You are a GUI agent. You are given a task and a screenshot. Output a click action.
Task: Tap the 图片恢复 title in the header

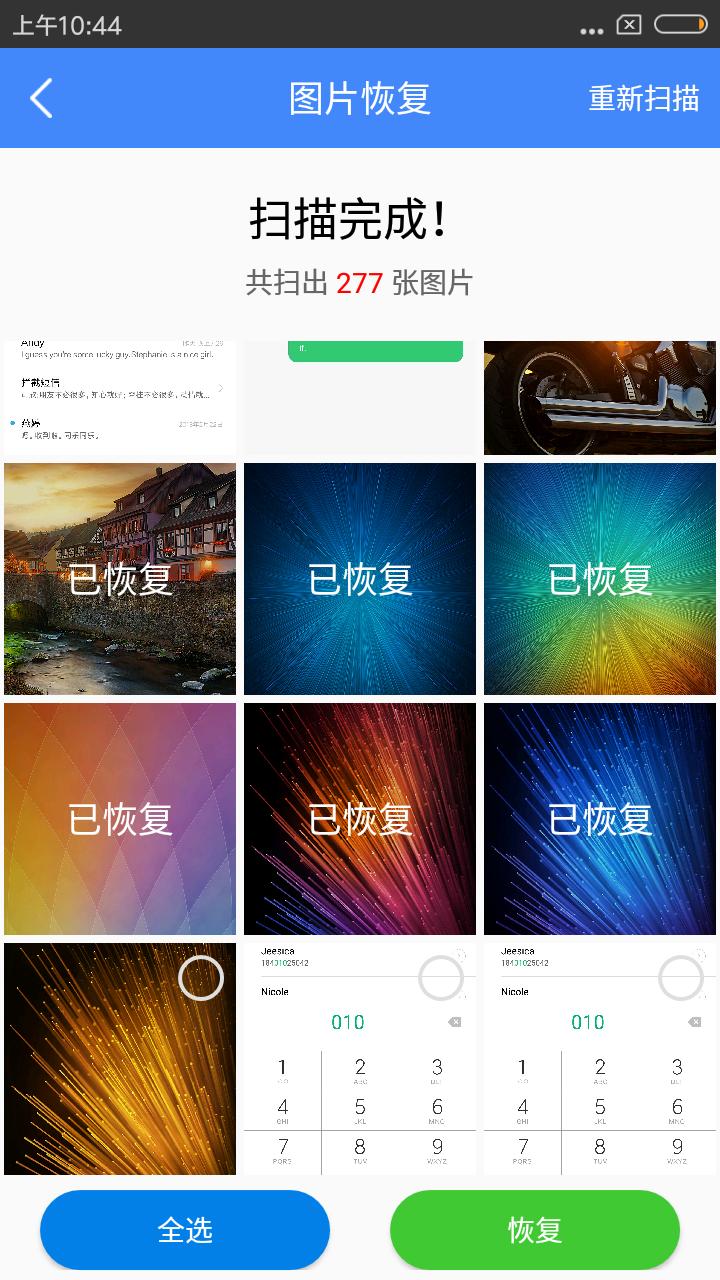point(359,97)
